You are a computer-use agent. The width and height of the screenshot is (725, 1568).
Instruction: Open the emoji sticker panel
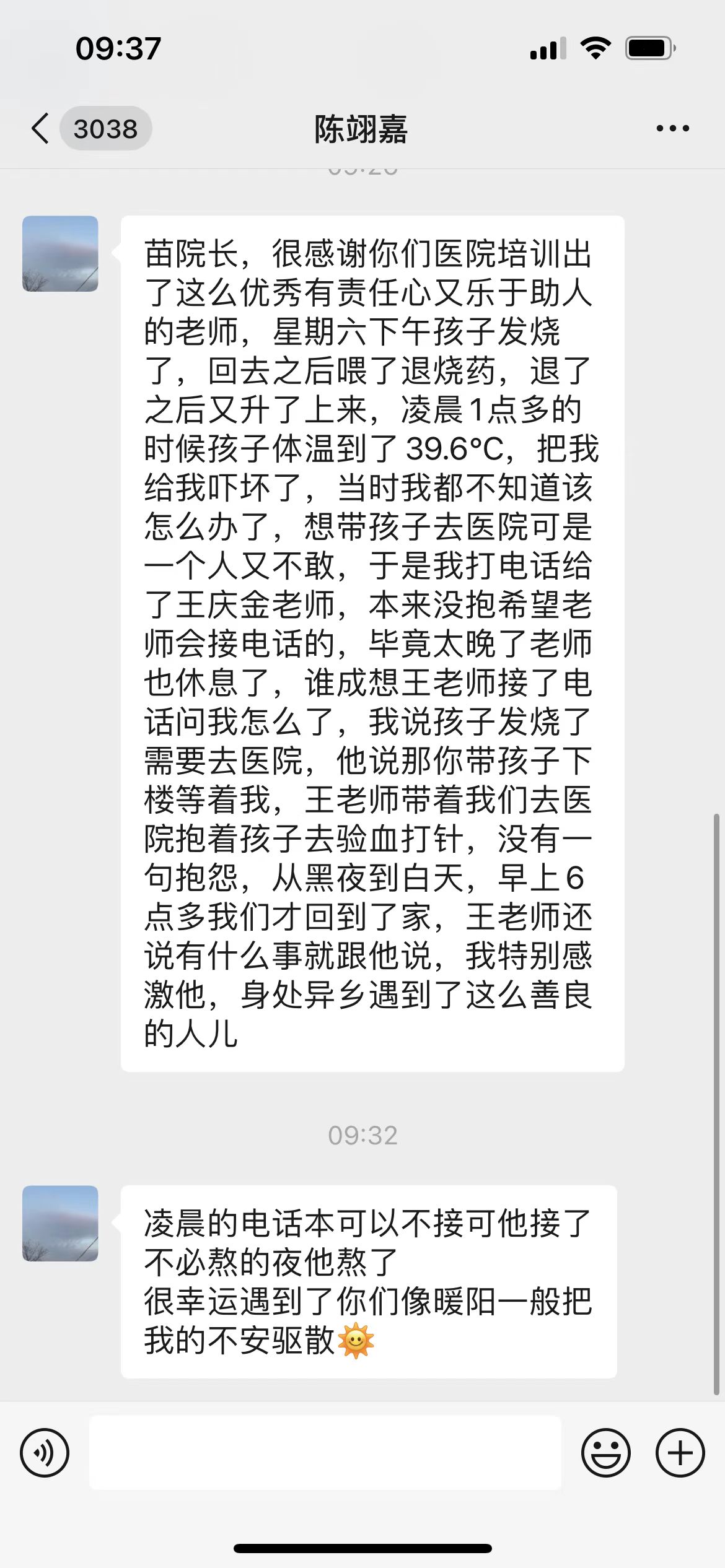[605, 1452]
